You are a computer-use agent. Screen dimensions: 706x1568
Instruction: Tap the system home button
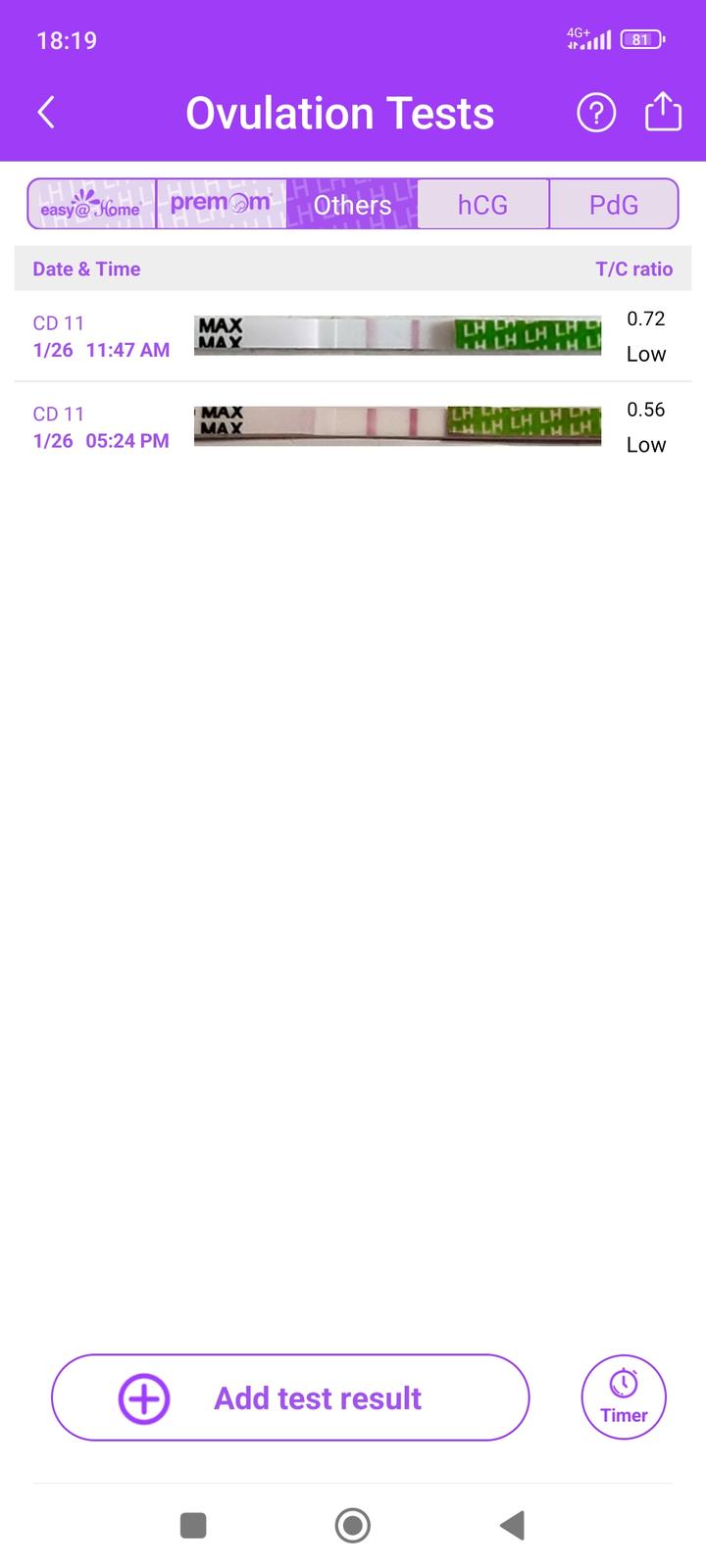point(353,1525)
